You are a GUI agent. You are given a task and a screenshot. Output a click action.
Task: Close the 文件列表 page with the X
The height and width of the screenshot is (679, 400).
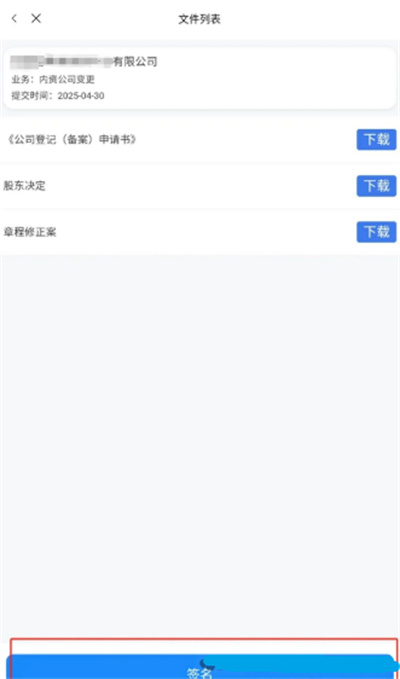pos(36,18)
